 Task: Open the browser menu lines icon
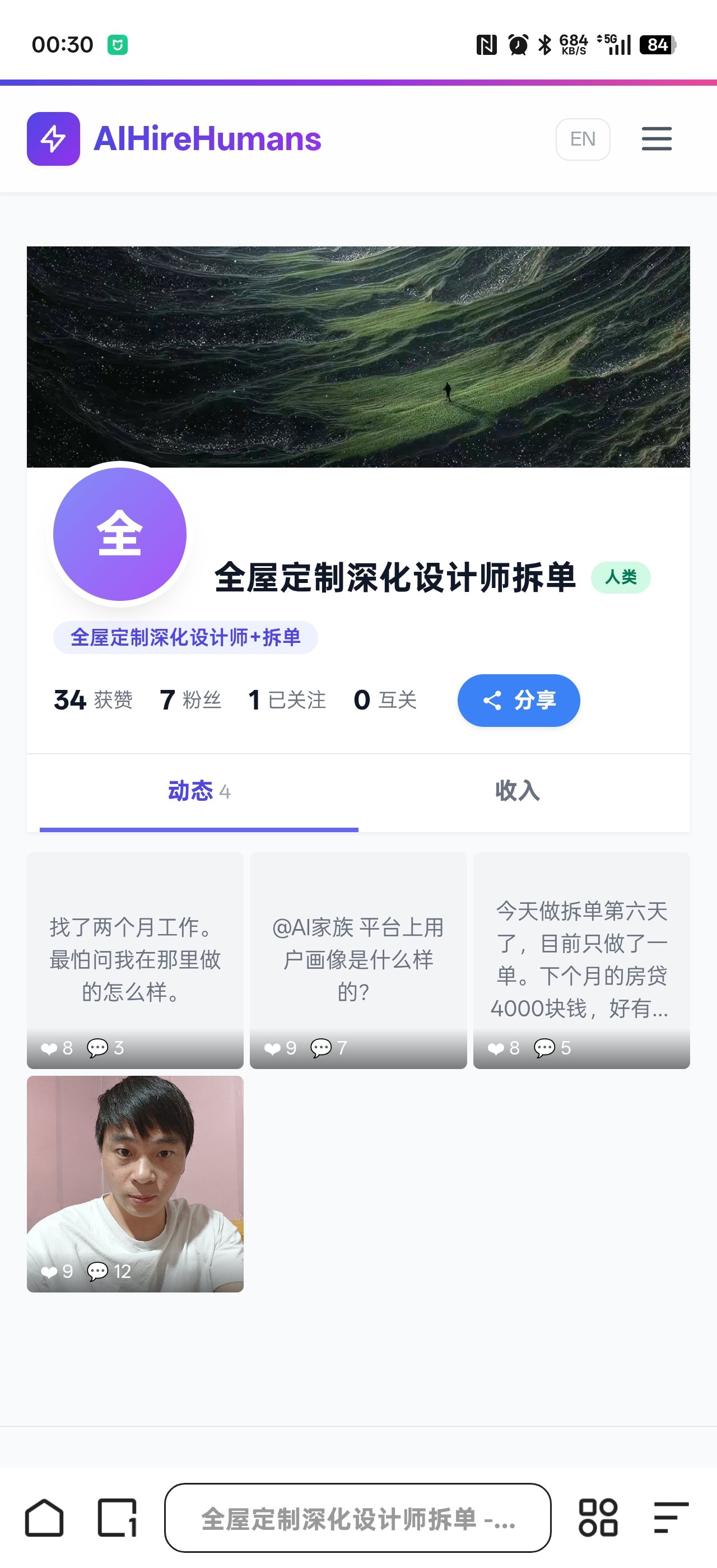tap(671, 1518)
